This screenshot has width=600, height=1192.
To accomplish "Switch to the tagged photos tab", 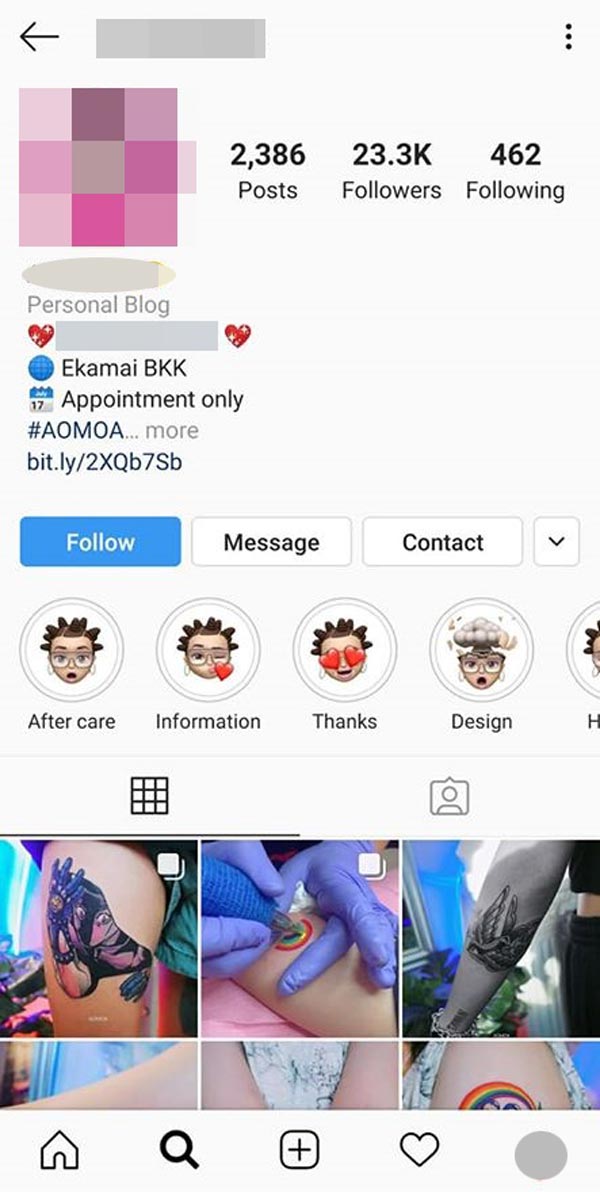I will coord(449,797).
